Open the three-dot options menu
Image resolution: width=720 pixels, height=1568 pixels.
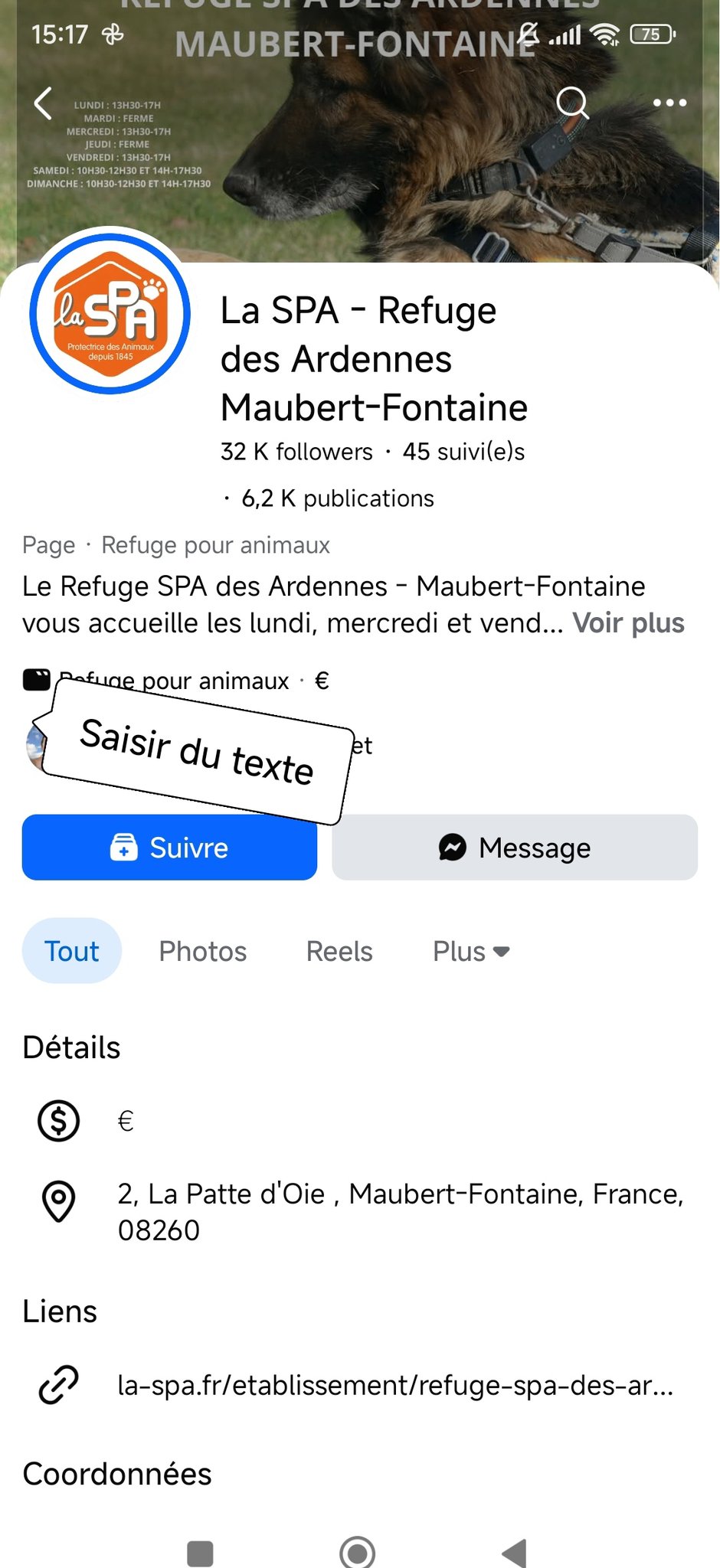pyautogui.click(x=669, y=103)
